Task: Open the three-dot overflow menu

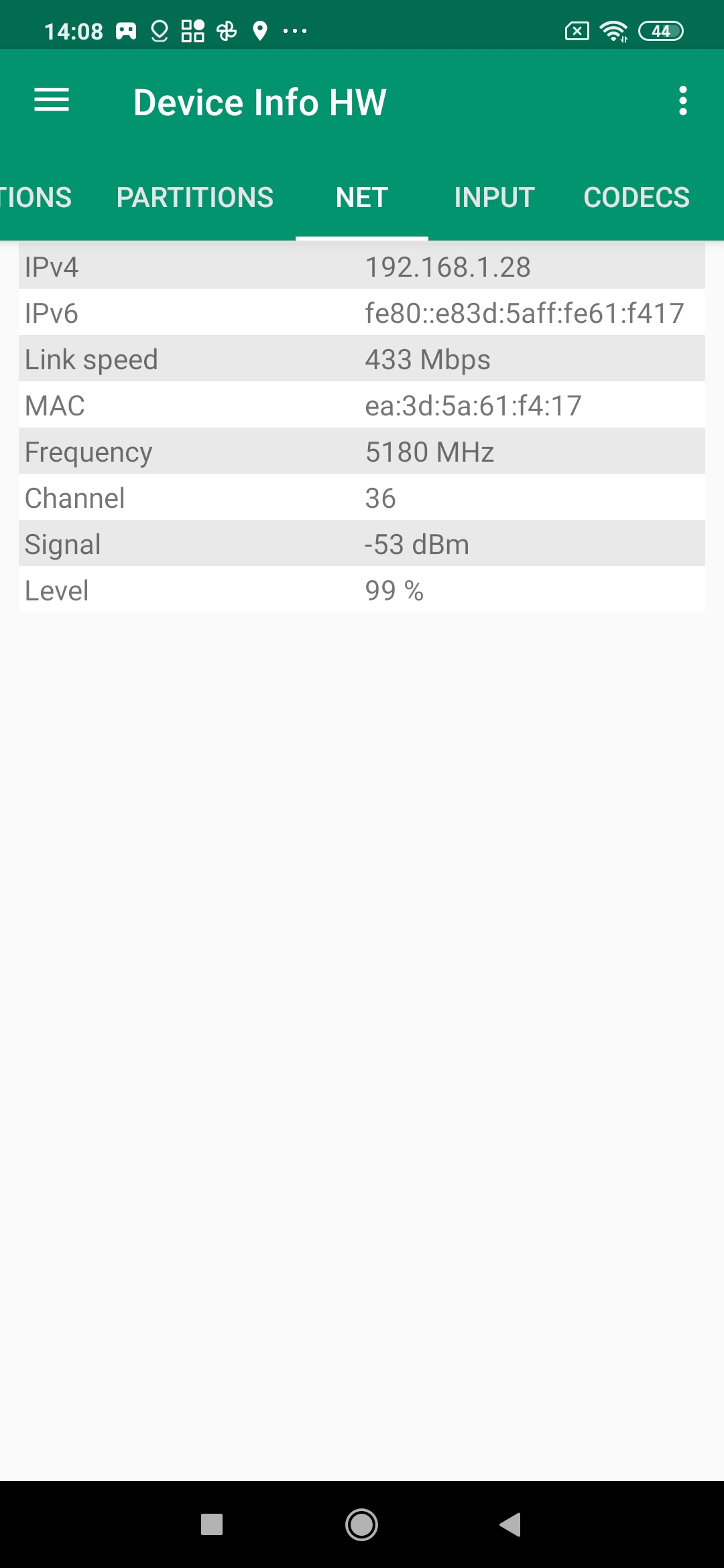Action: click(682, 101)
